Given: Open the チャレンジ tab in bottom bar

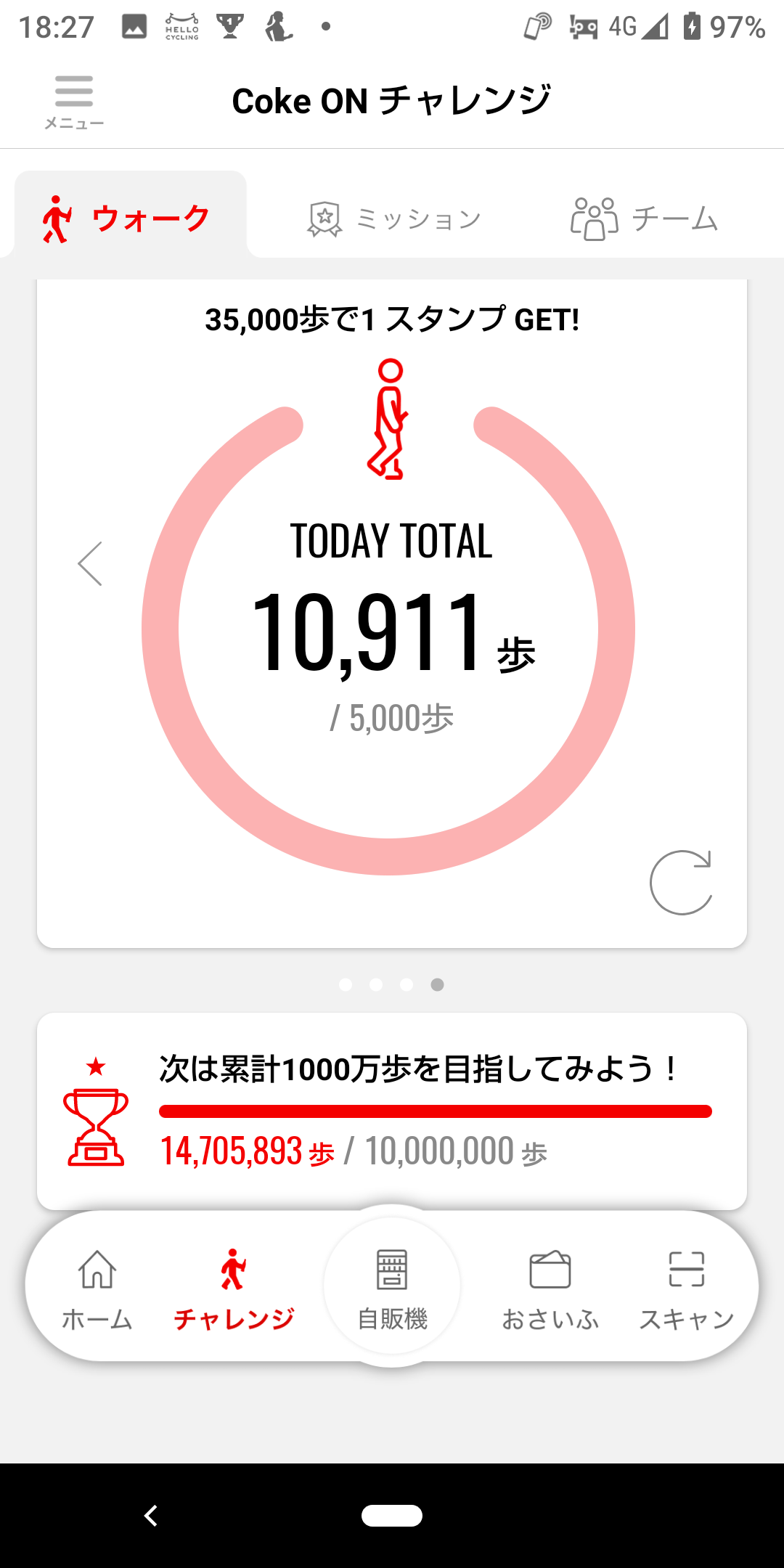Looking at the screenshot, I should tap(234, 1288).
